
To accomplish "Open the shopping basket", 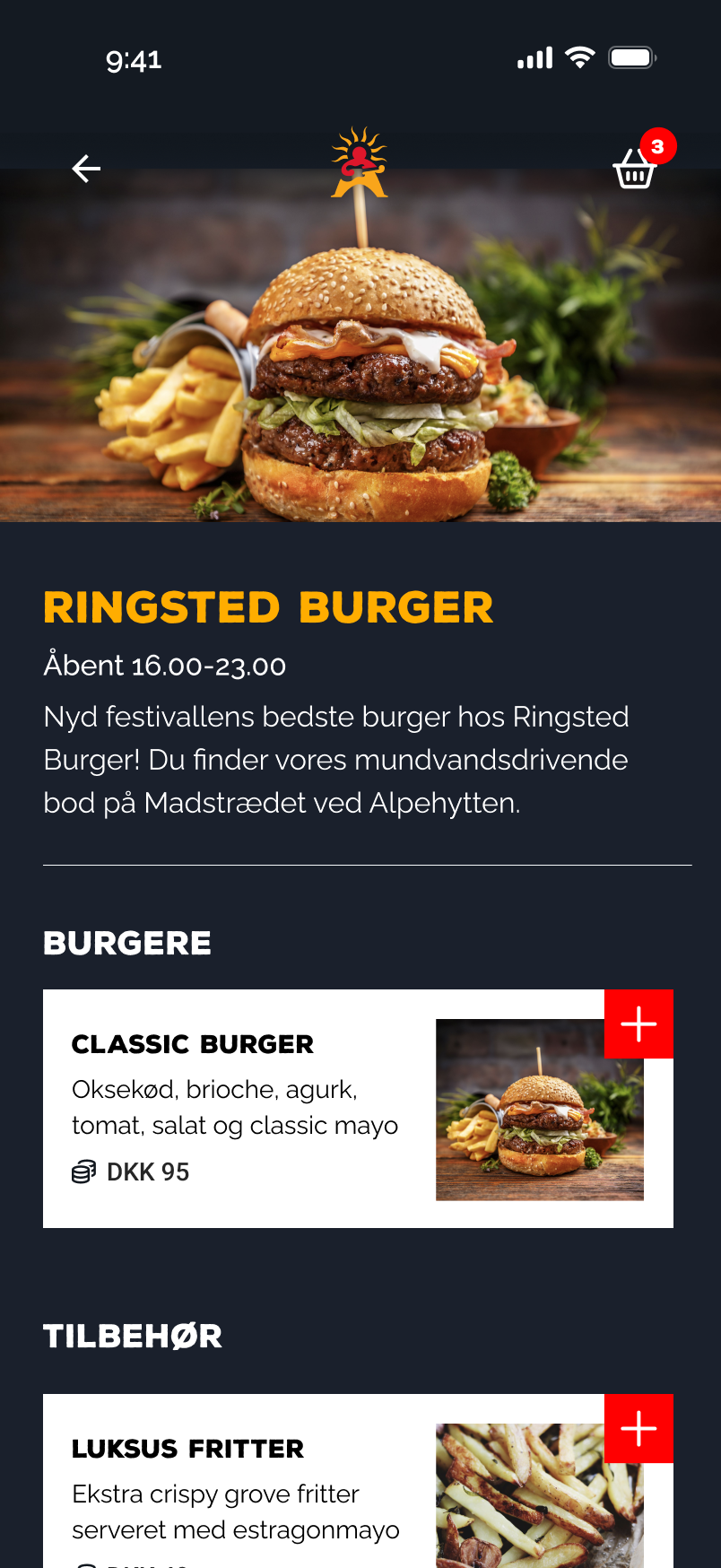I will pos(635,168).
